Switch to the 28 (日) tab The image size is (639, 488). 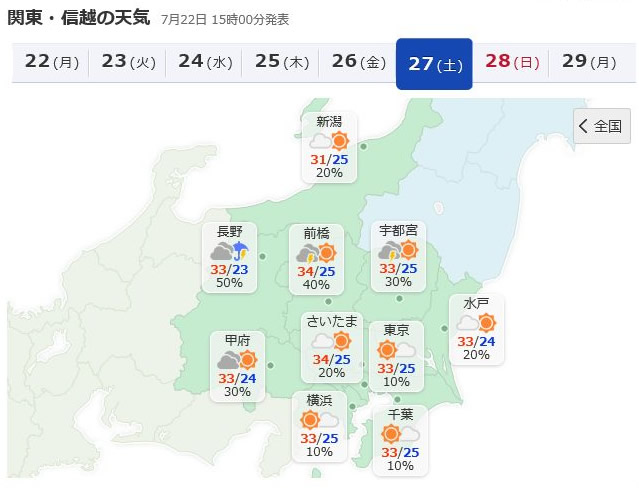(x=512, y=62)
